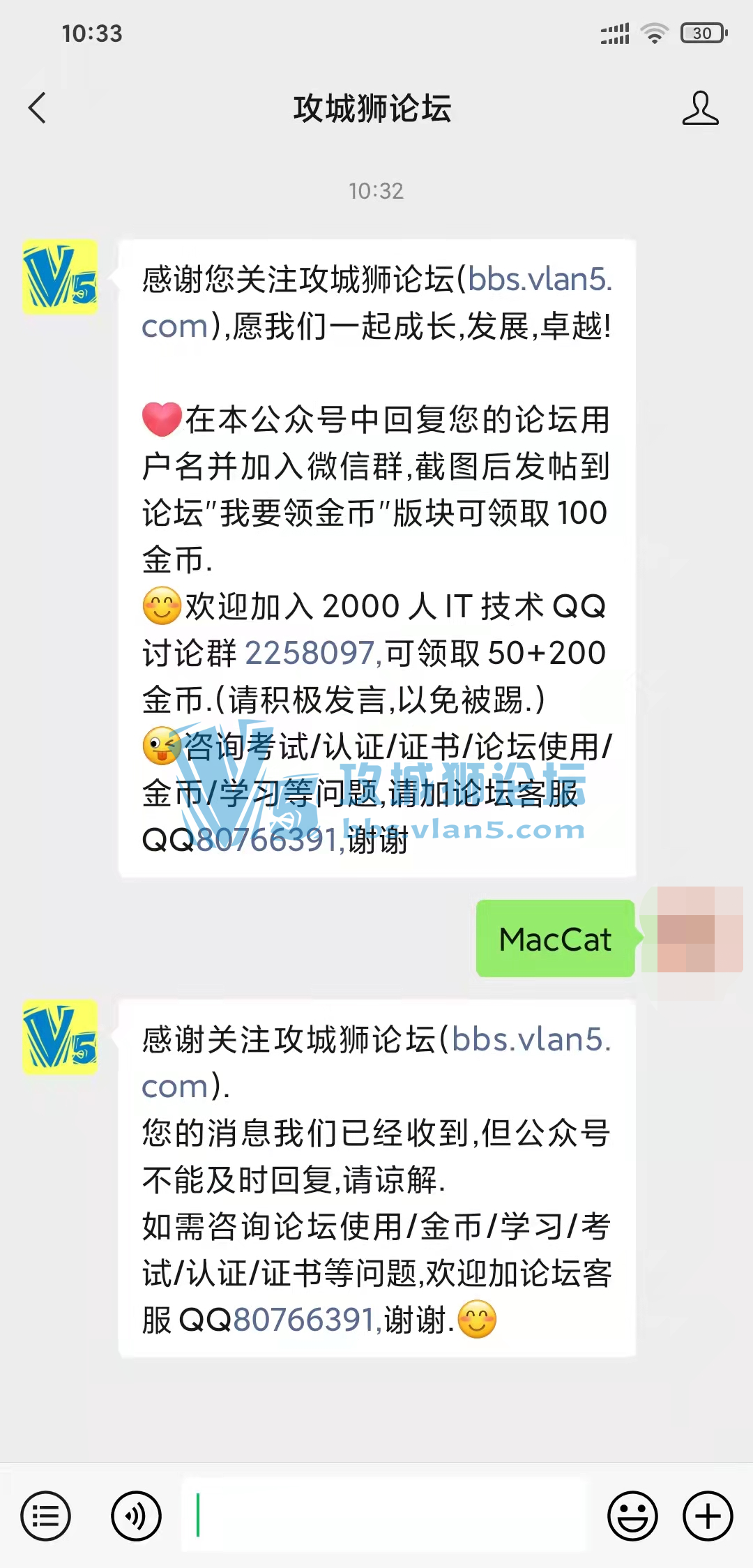Tap the QQ group number 2258097

click(310, 654)
